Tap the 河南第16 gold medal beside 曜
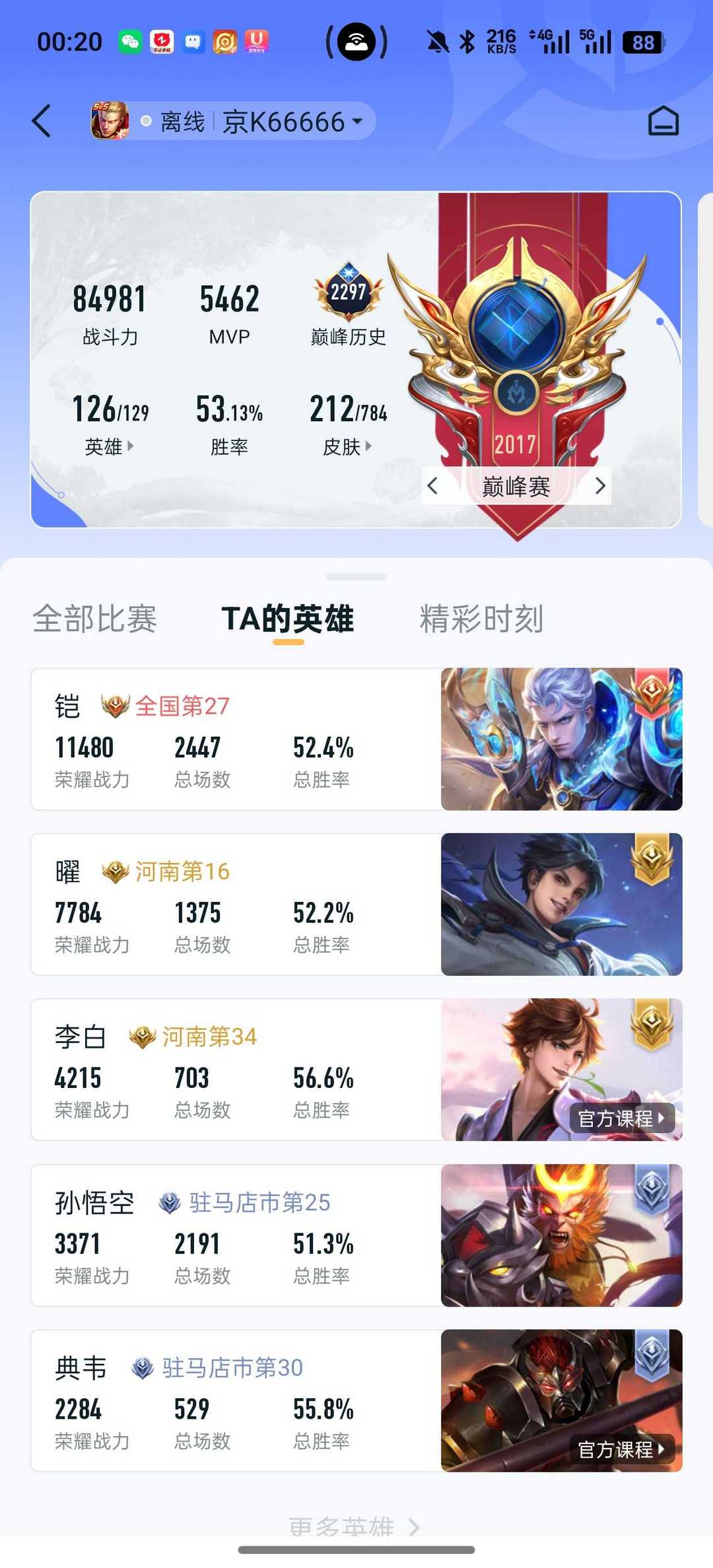This screenshot has height=1568, width=713. click(x=116, y=871)
